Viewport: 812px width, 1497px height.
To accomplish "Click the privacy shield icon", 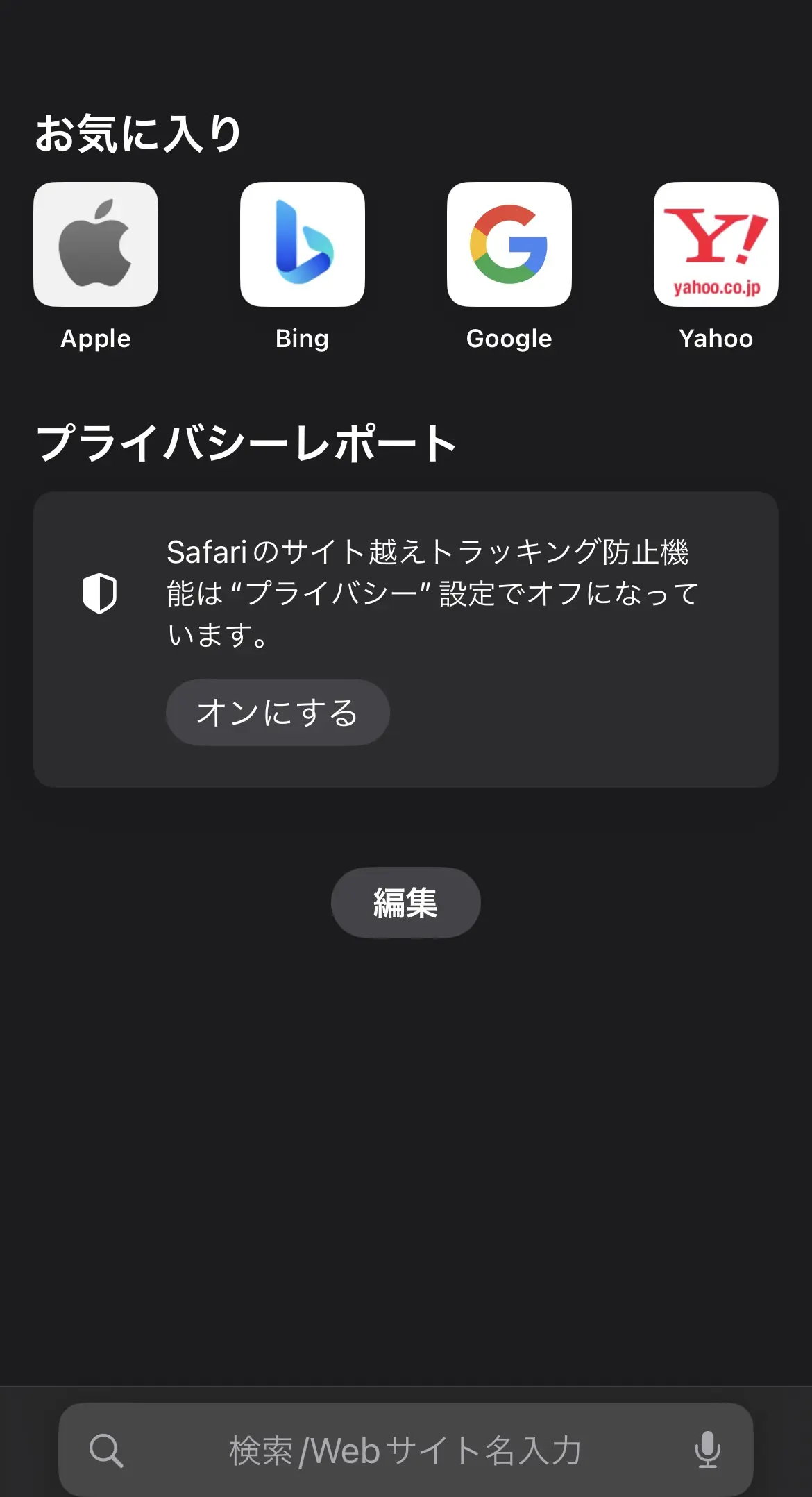I will (x=99, y=593).
